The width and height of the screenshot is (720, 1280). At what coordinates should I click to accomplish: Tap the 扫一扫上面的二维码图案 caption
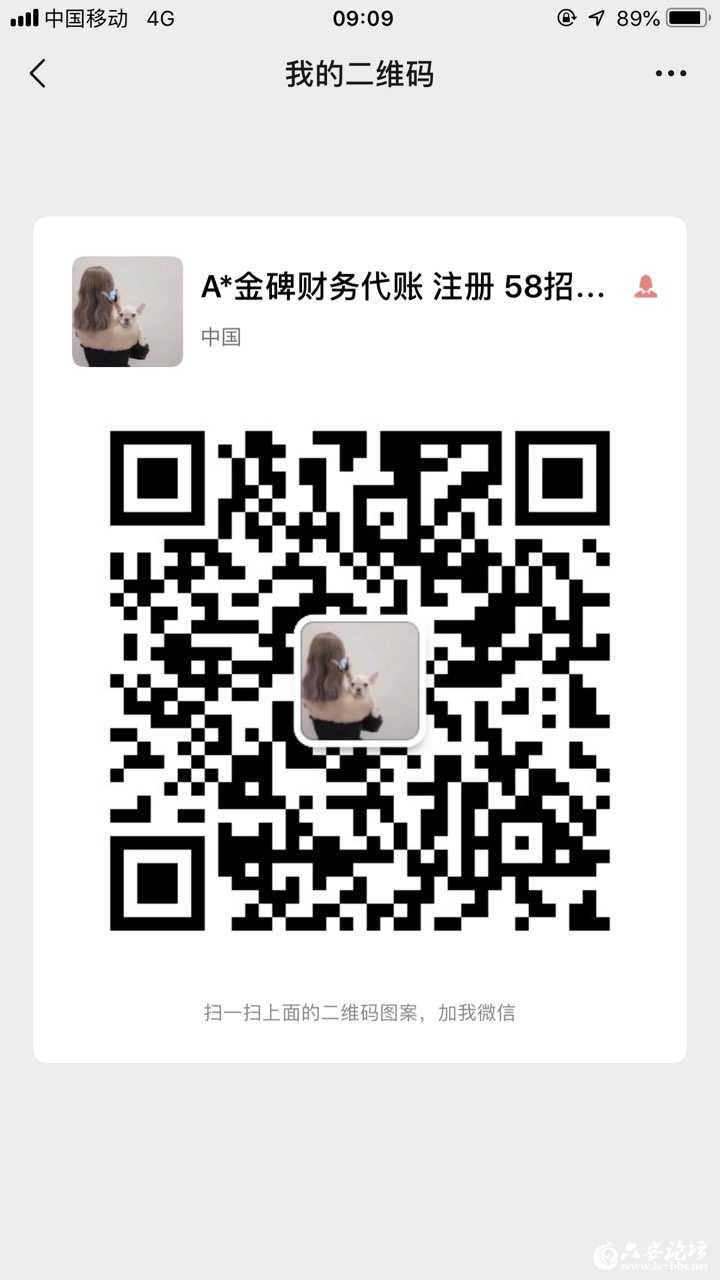coord(360,1012)
